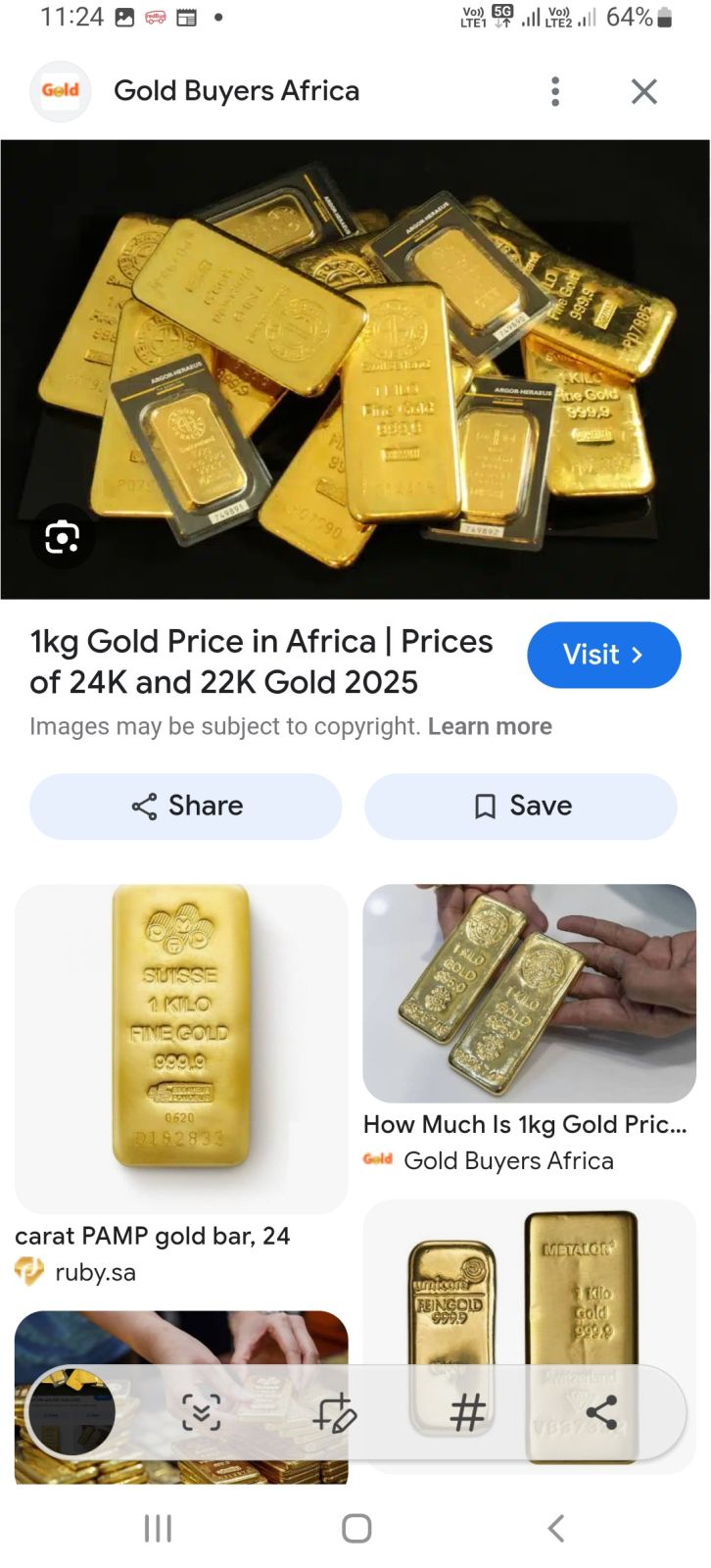Share this gold bars image
Viewport: 711px width, 1568px height.
(x=186, y=806)
